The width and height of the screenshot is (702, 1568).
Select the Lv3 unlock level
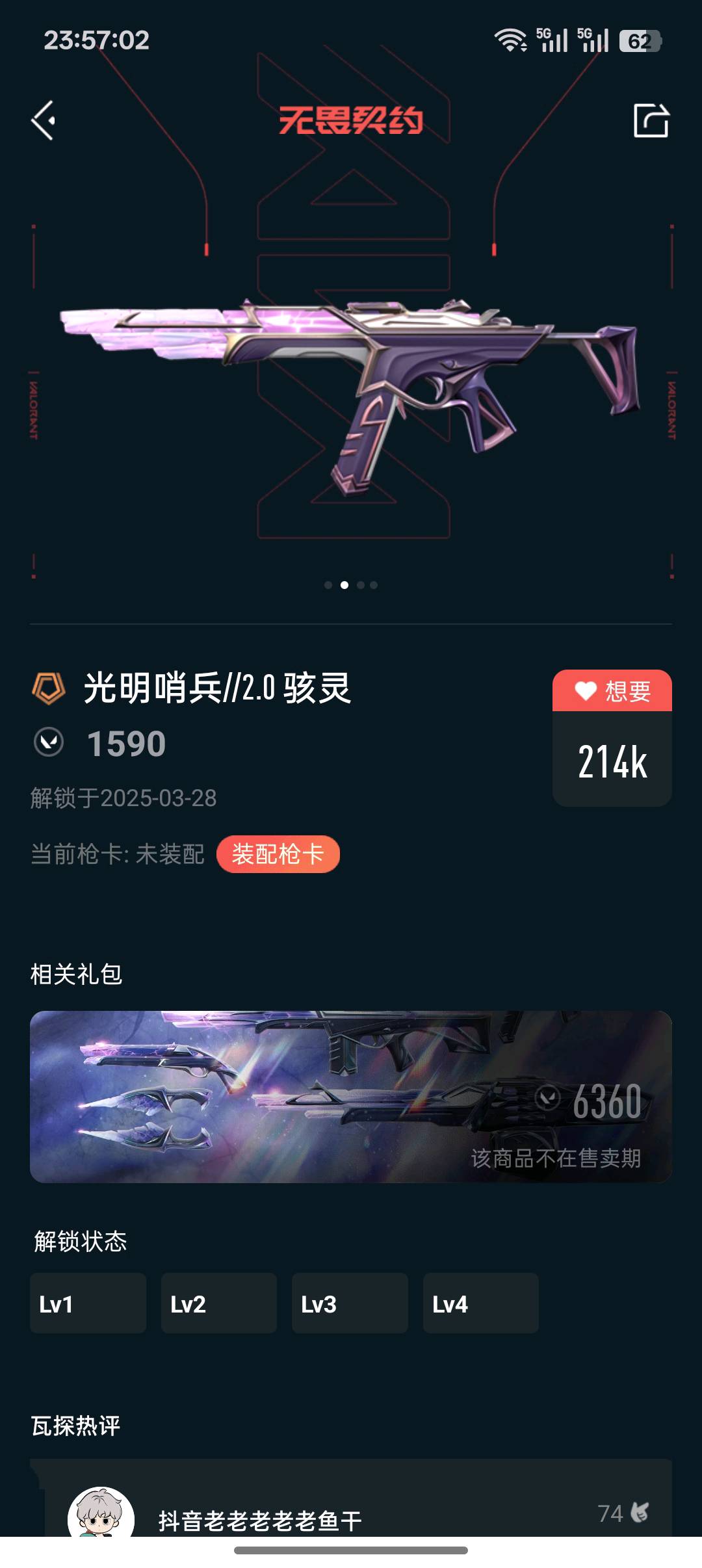(x=350, y=1303)
